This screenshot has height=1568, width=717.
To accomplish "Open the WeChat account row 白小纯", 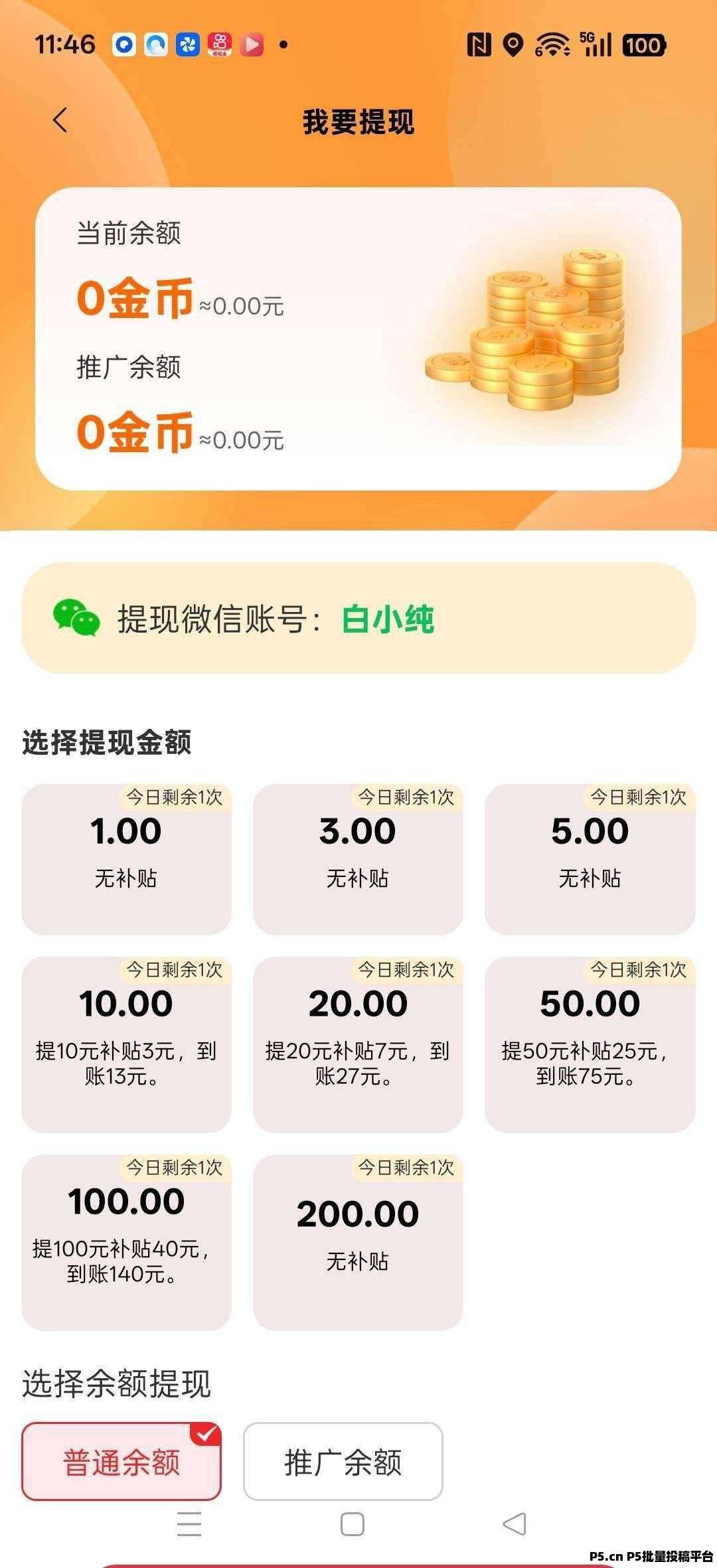I will click(358, 619).
